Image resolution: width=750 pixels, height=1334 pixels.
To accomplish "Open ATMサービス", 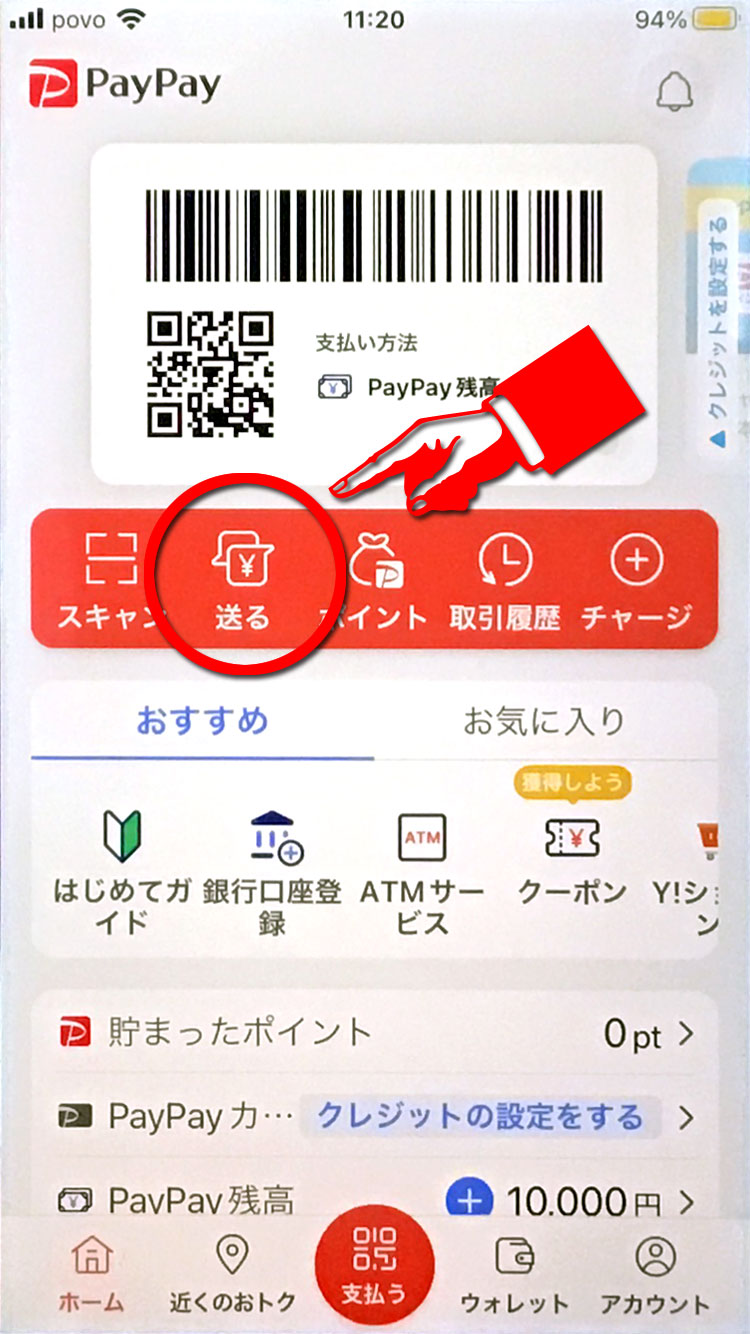I will 422,870.
